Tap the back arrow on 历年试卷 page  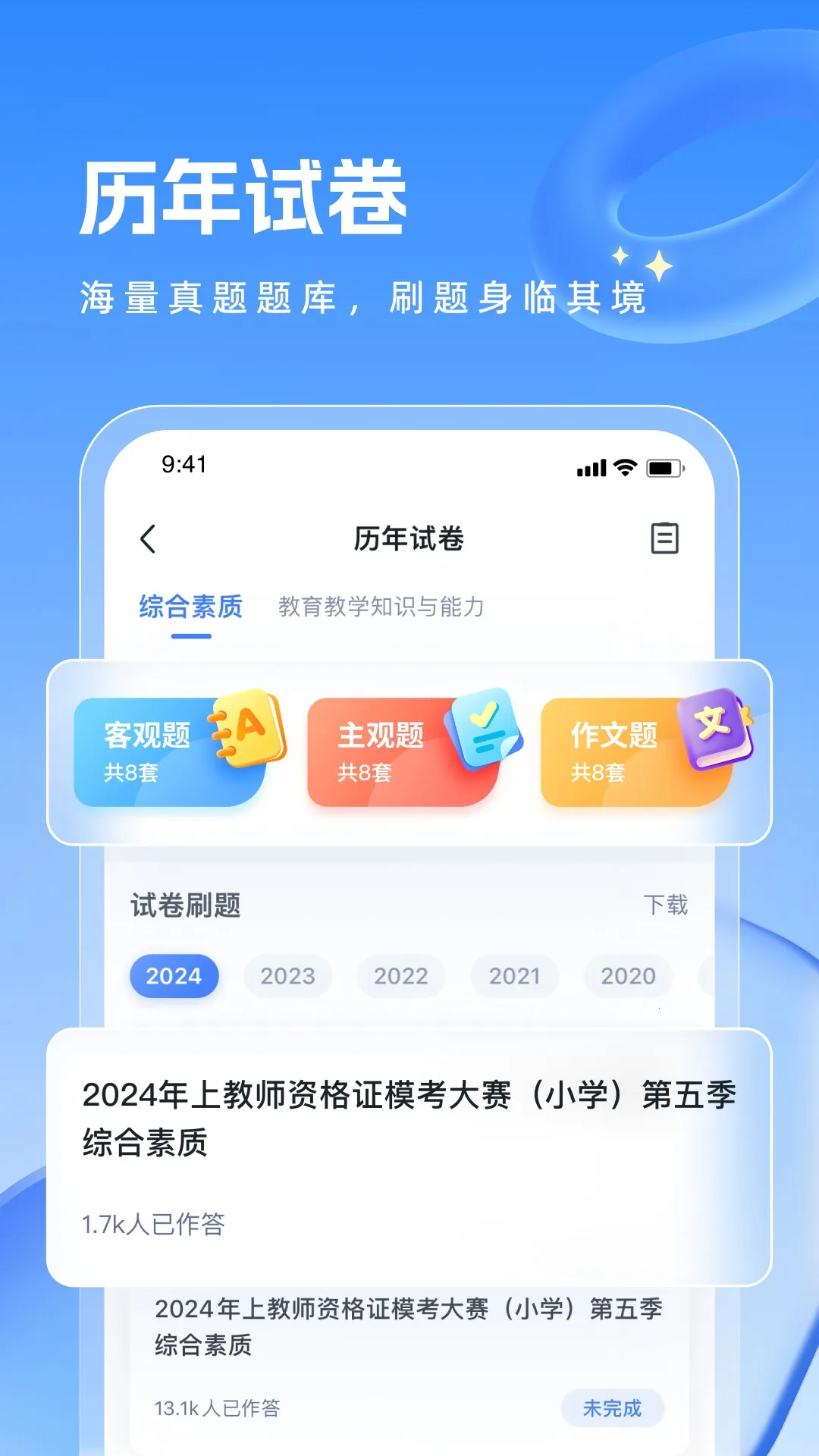pos(149,540)
